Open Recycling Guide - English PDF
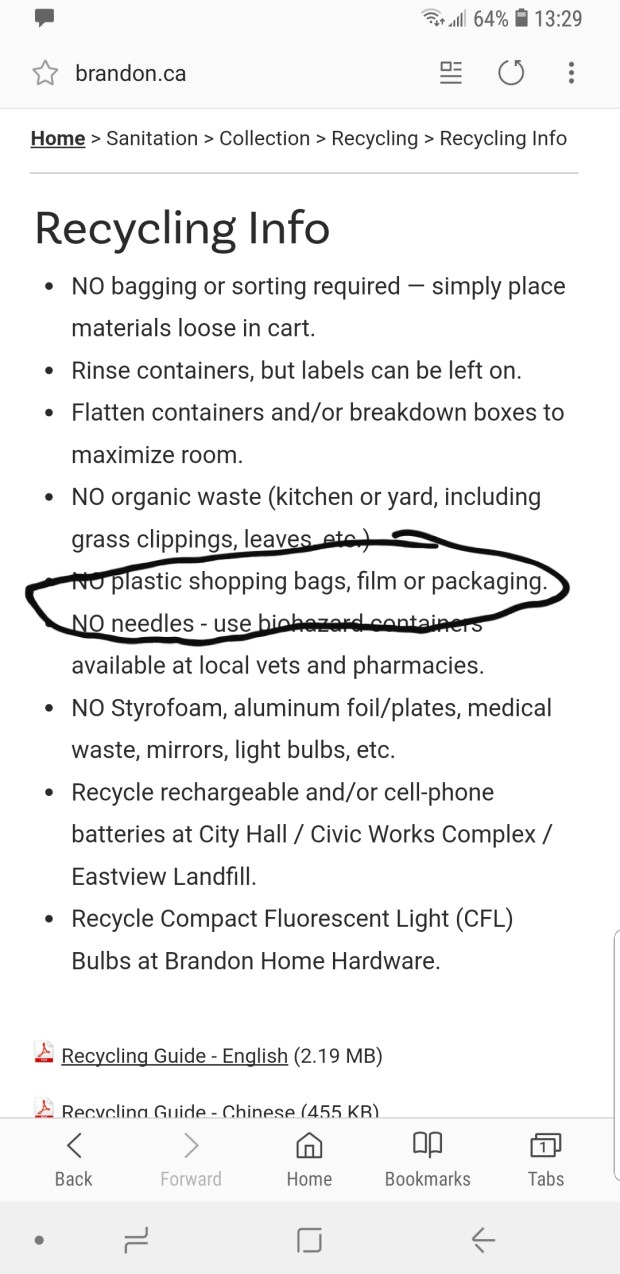 (x=174, y=1056)
